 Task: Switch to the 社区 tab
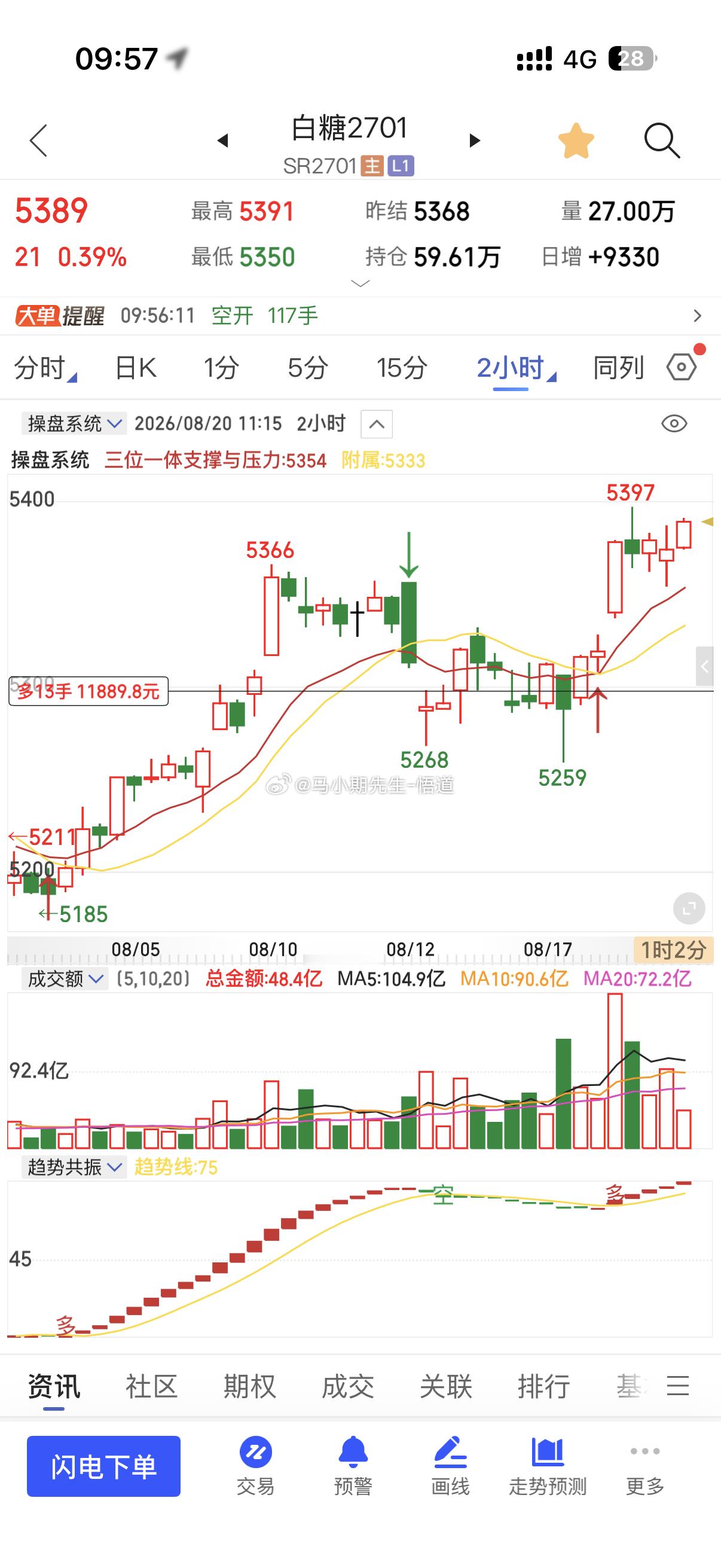(x=151, y=1387)
